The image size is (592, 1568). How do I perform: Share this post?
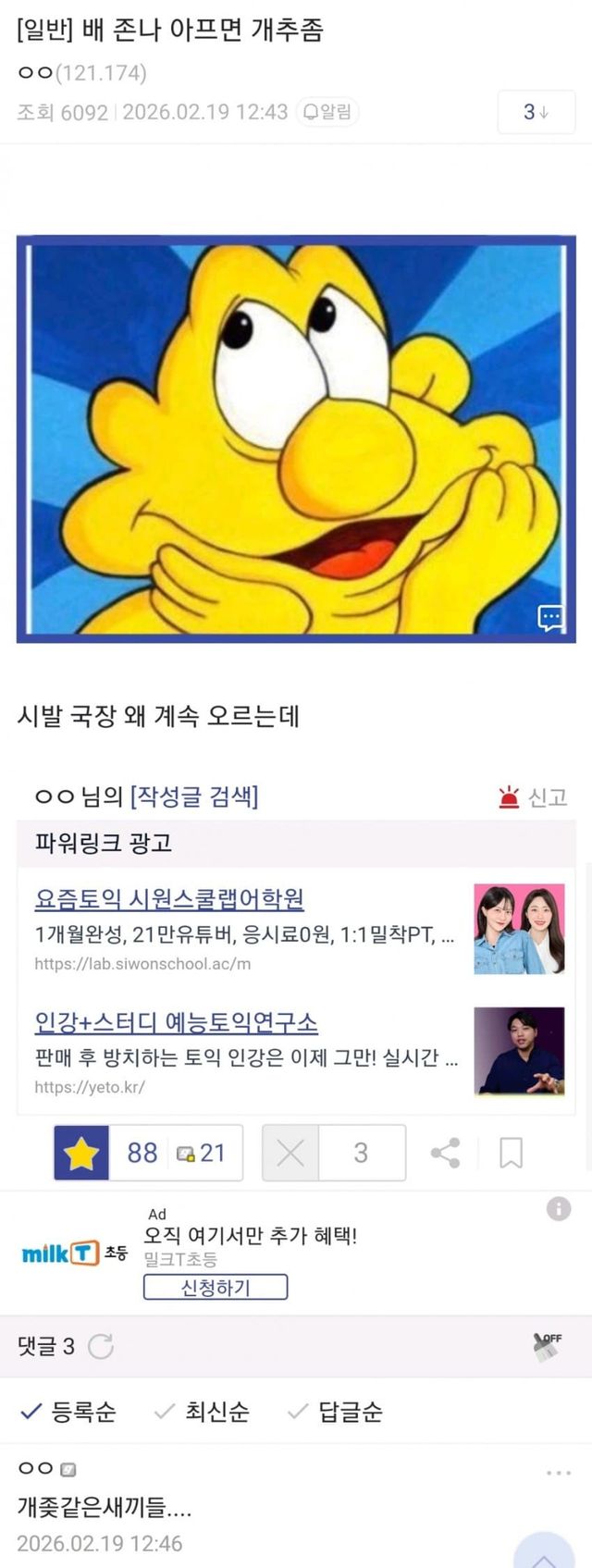[445, 1153]
